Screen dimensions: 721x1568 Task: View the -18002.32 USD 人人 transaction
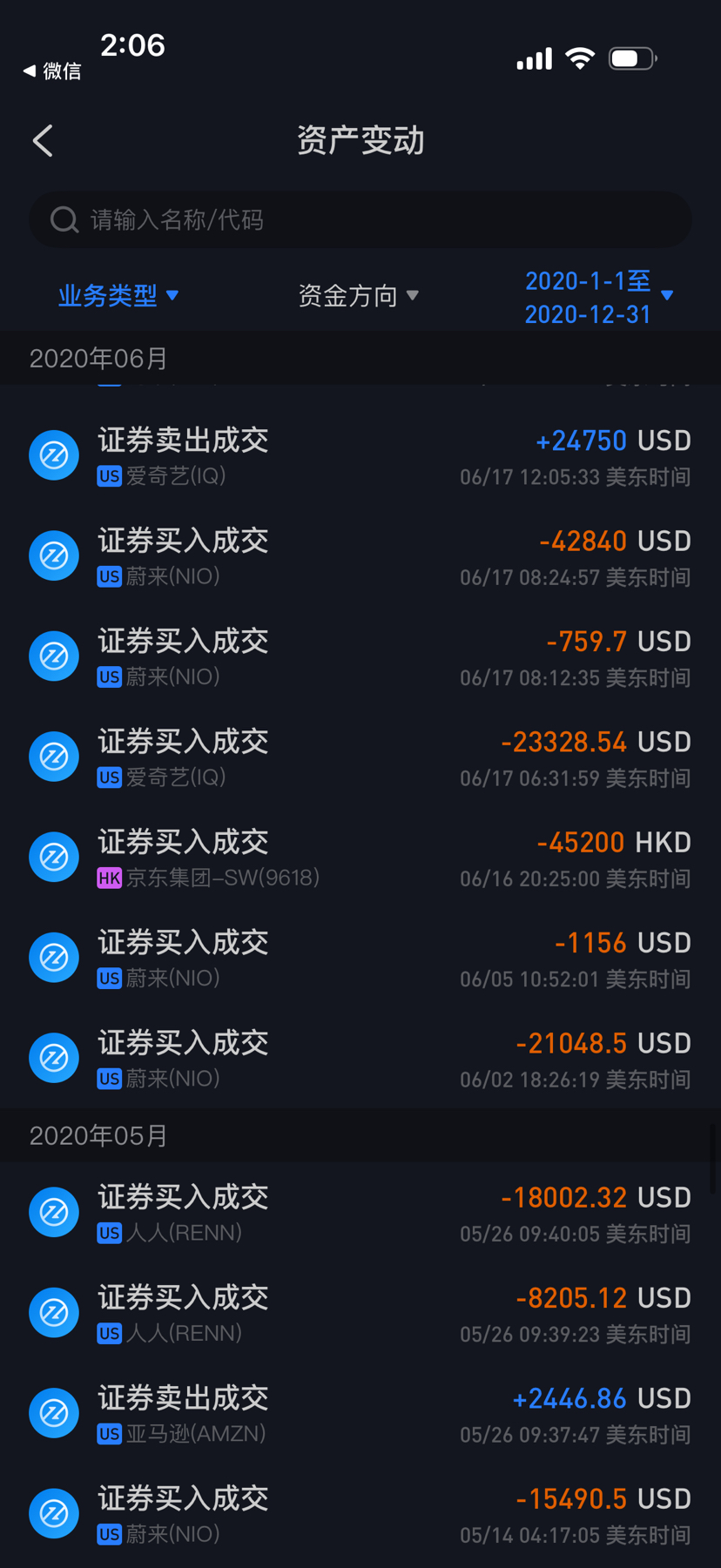click(x=360, y=1213)
